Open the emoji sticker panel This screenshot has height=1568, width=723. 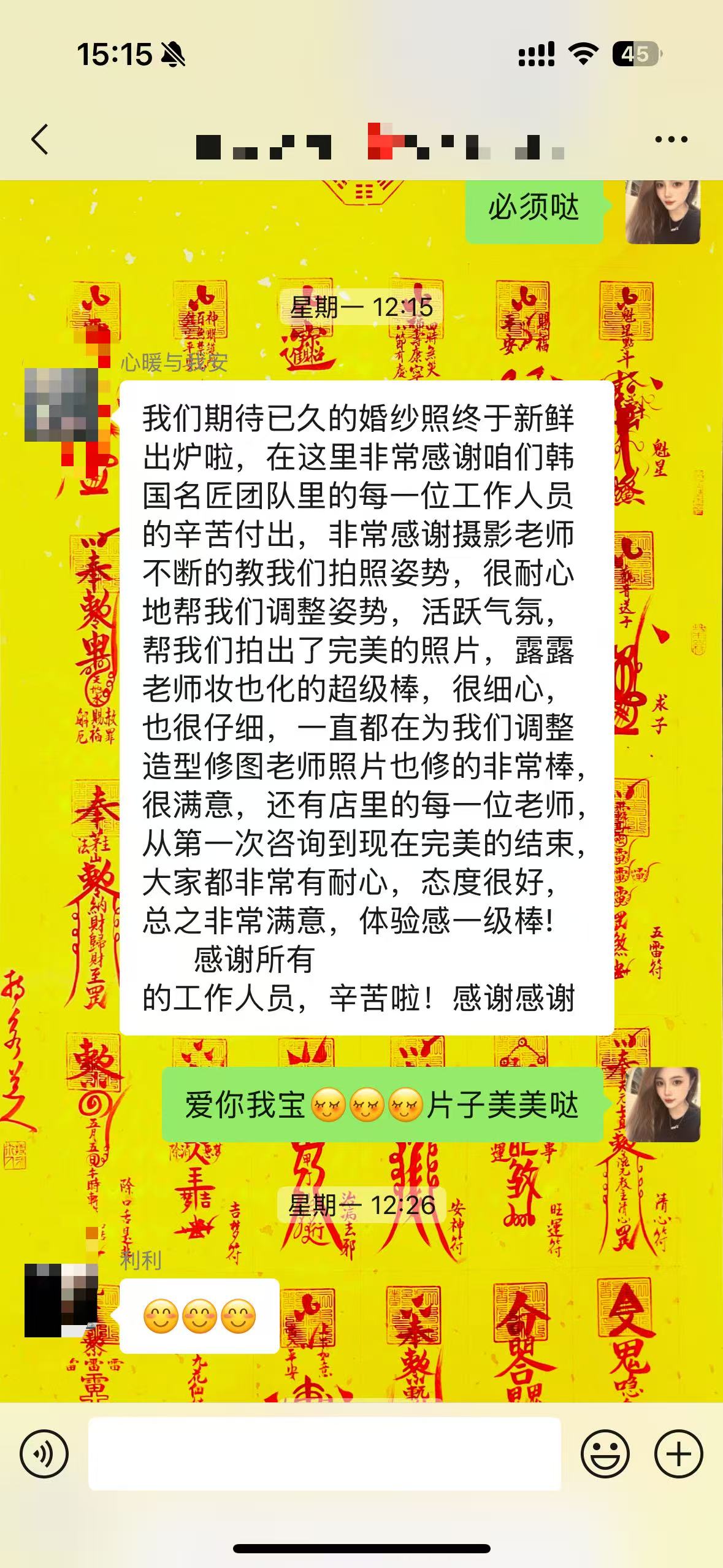point(605,1453)
